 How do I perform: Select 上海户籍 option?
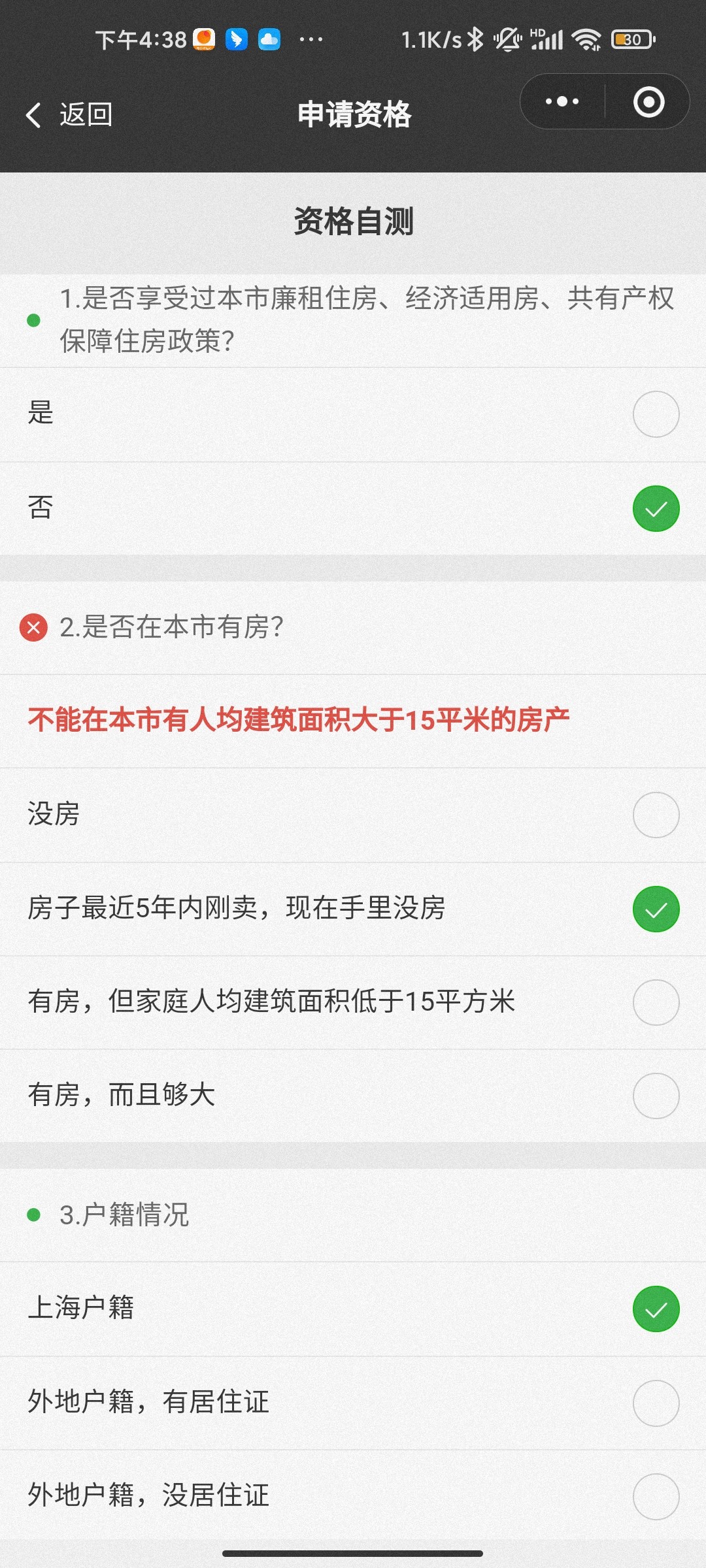(x=353, y=1309)
